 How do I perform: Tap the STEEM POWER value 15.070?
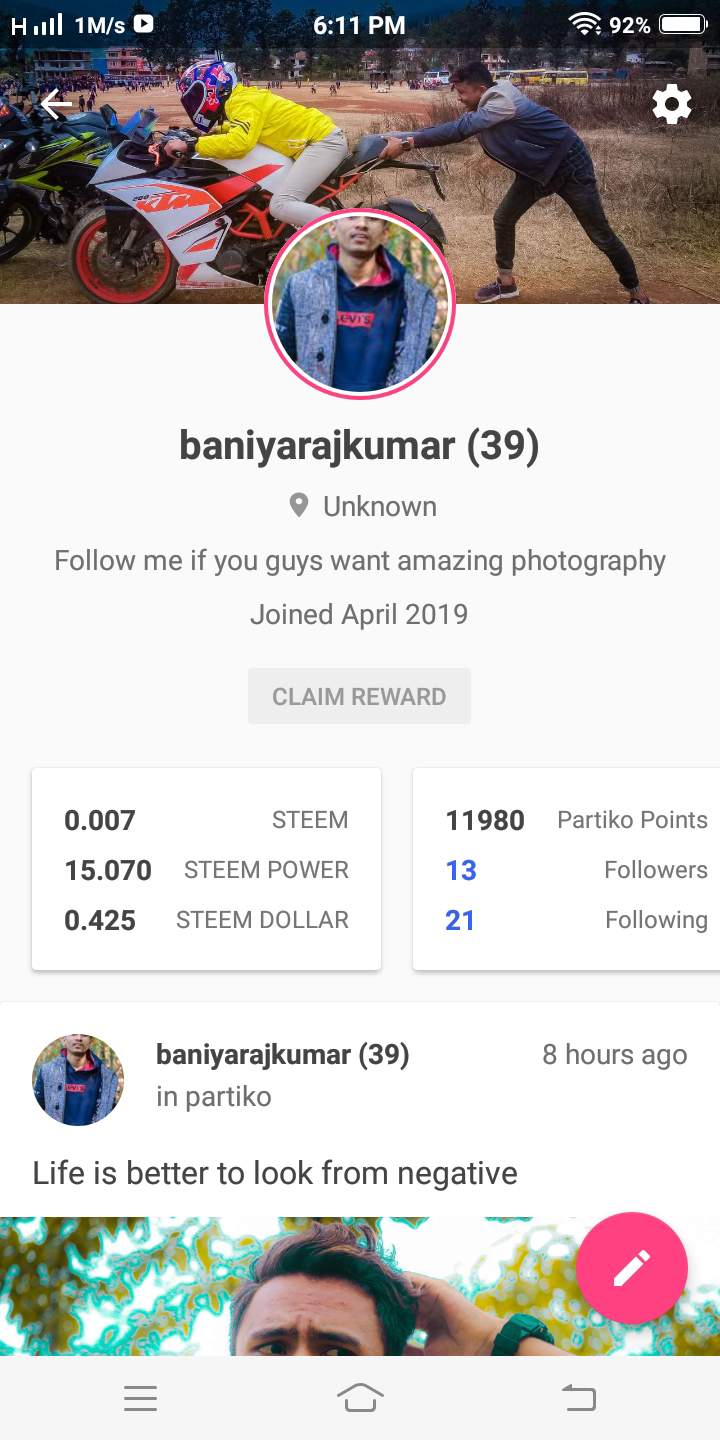(x=108, y=869)
